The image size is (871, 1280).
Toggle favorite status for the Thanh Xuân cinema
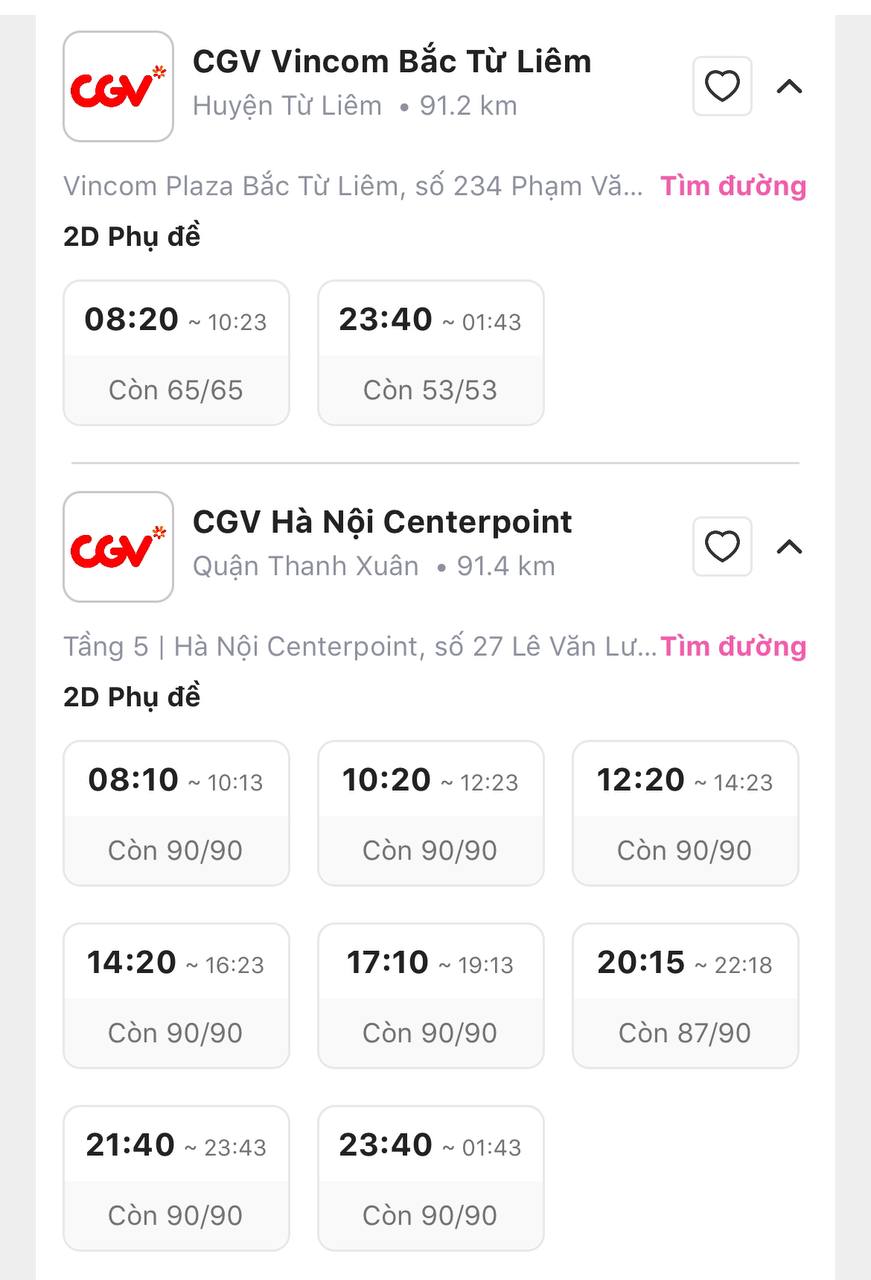pos(722,546)
